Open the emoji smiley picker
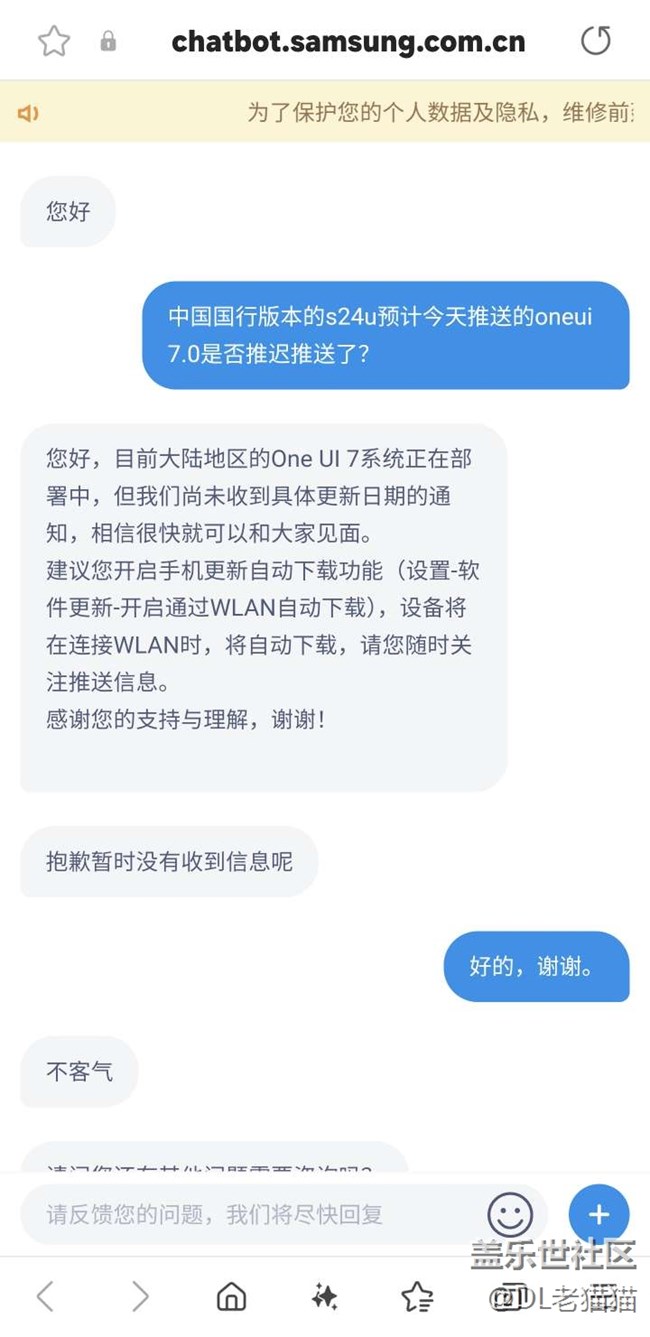 pos(510,1215)
